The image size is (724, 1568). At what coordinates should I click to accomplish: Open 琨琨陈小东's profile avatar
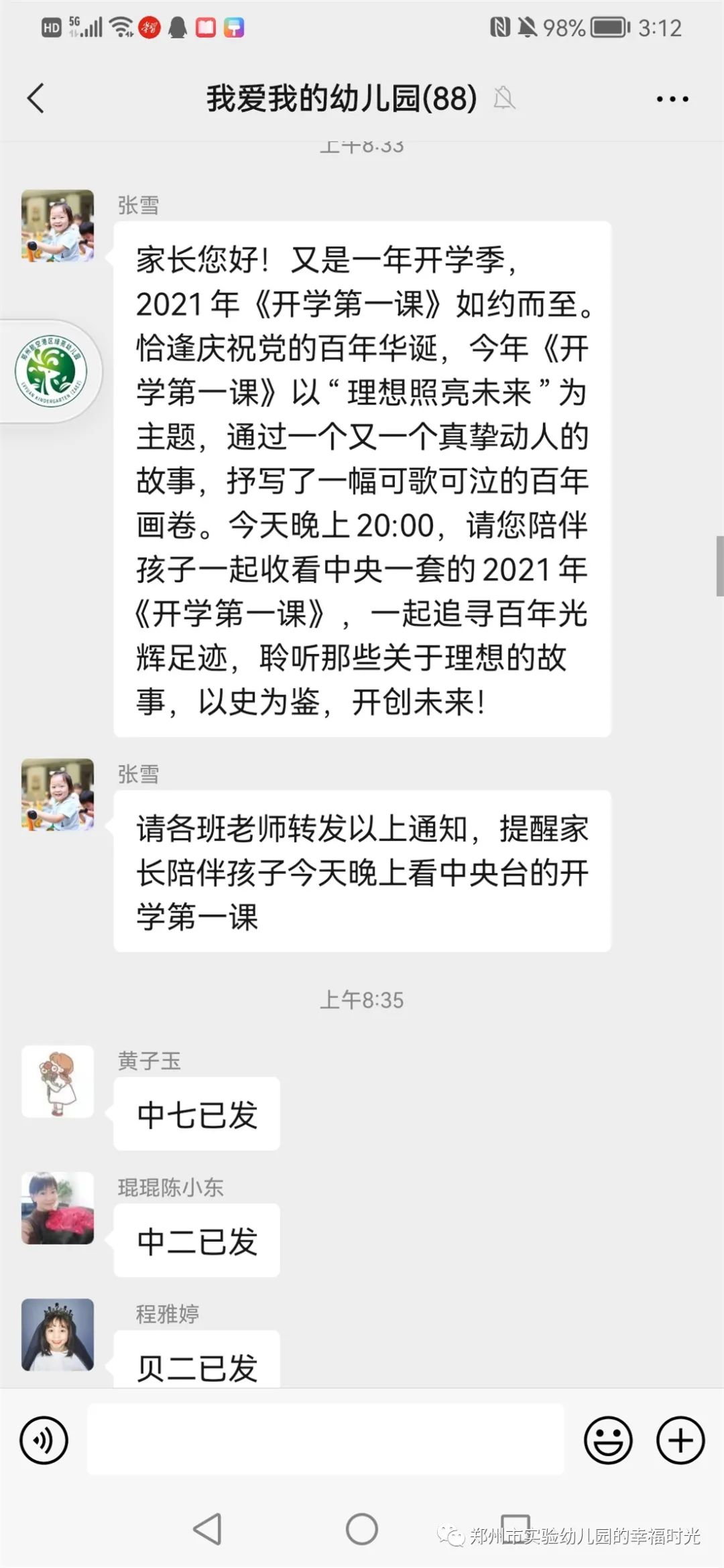pos(58,1208)
